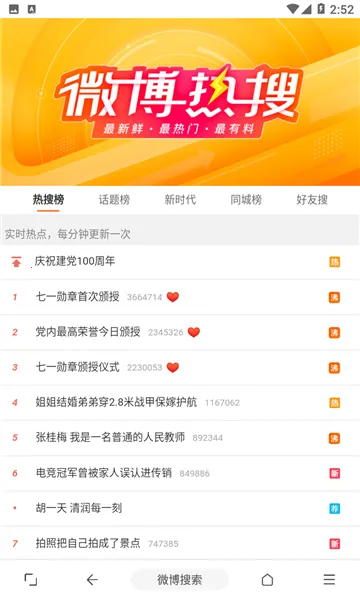
Task: Open the 同城榜 tab
Action: click(x=246, y=199)
